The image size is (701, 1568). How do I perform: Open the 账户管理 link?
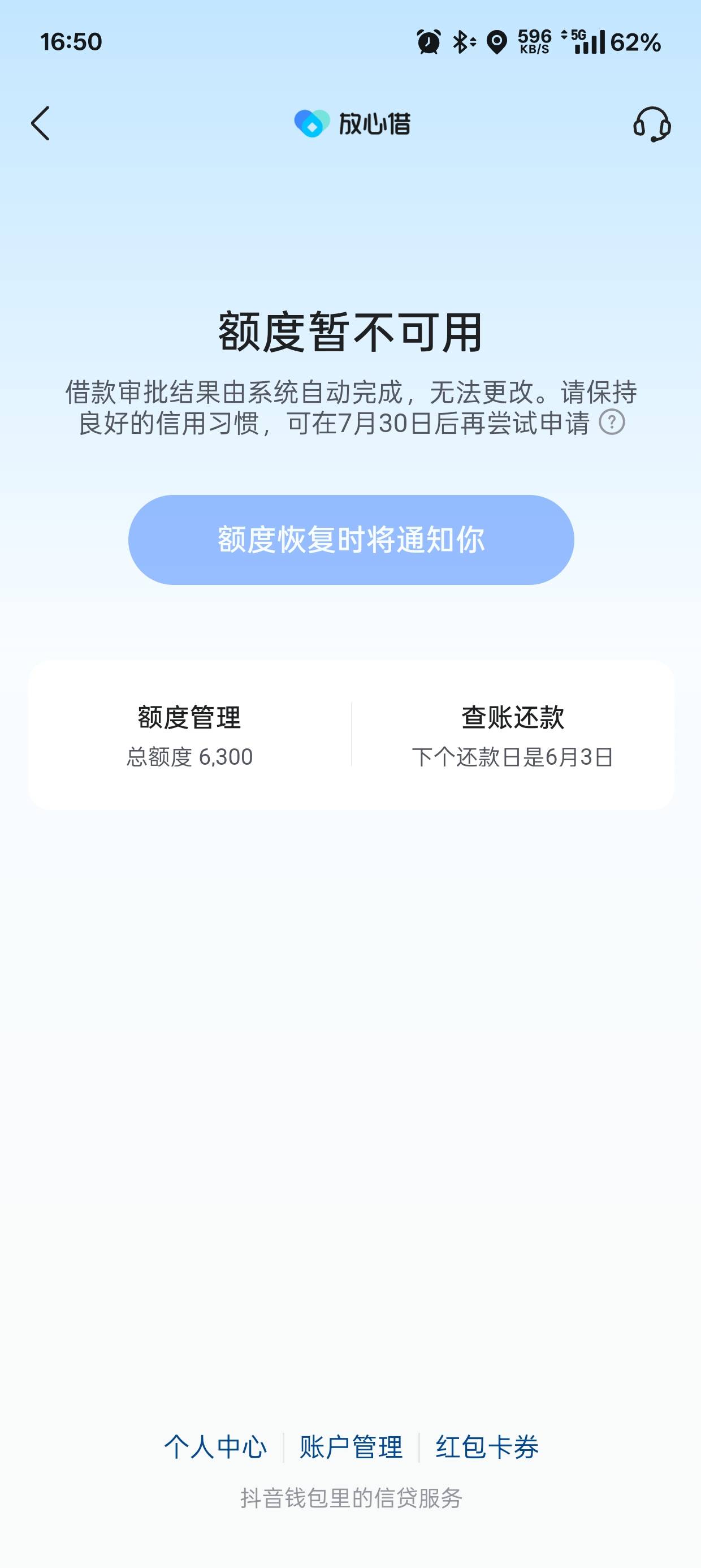coord(351,1447)
